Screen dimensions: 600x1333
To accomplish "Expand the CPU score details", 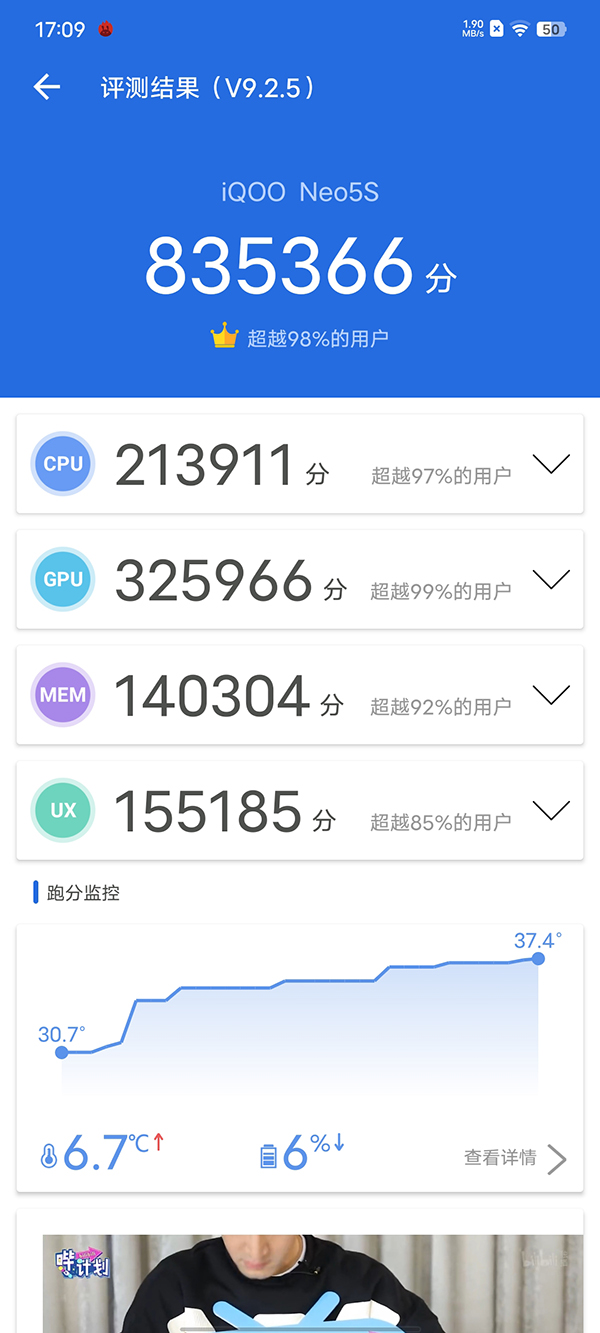I will (551, 464).
